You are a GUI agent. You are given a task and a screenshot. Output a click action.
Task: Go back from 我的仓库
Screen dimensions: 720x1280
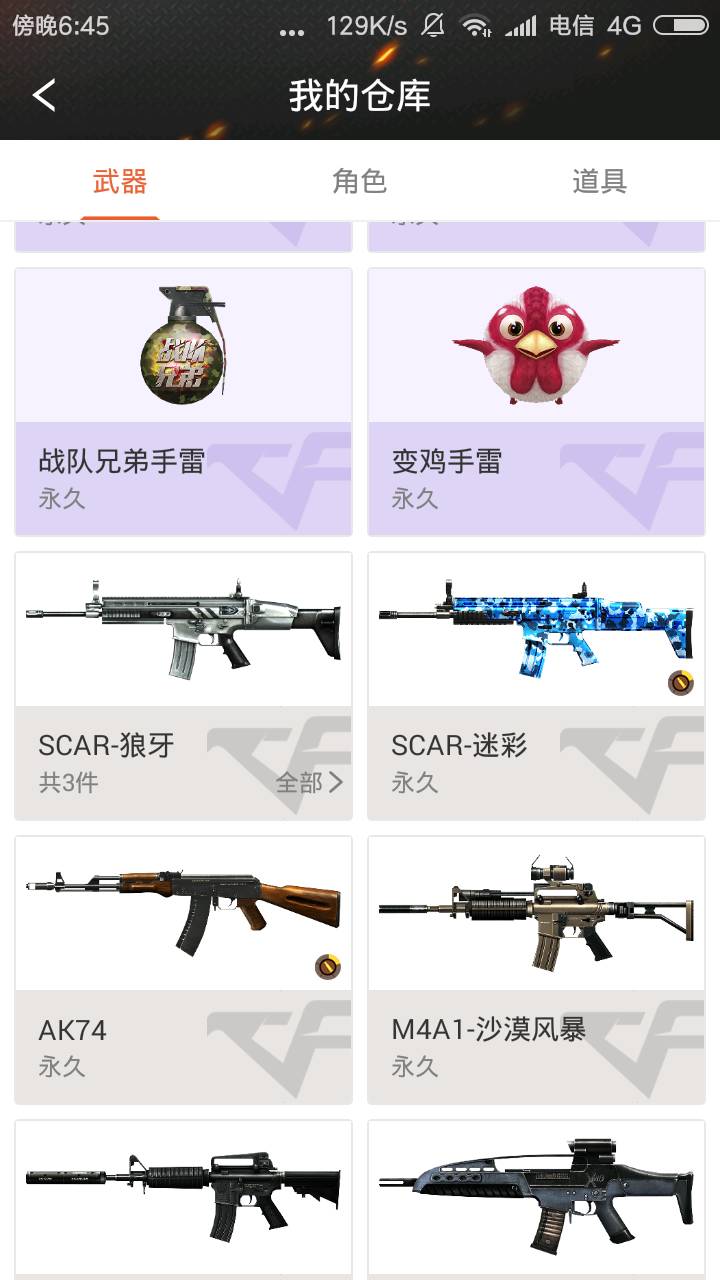[44, 96]
